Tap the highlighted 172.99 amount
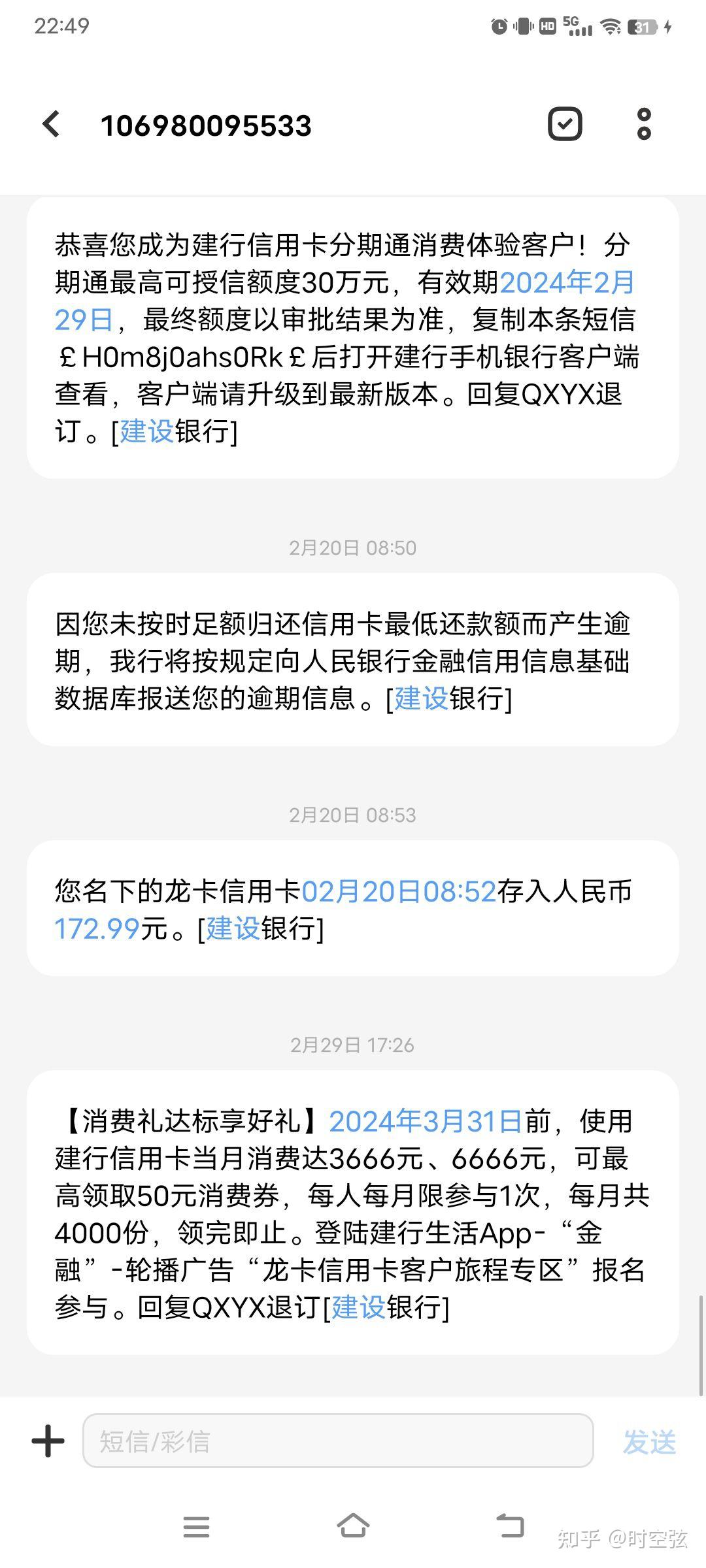Screen dimensions: 706x1568 pos(97,929)
